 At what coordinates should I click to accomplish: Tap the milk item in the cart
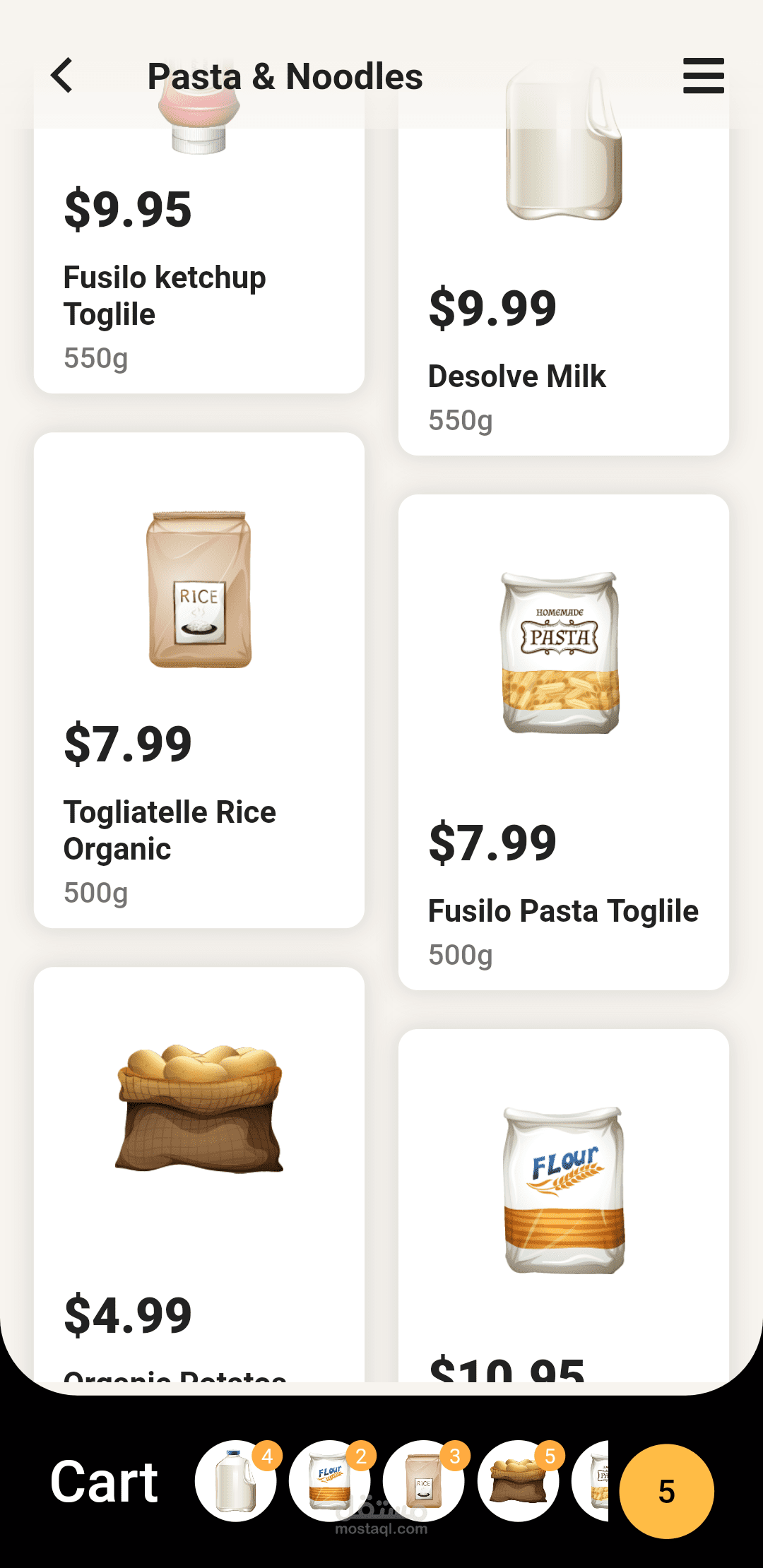tap(235, 1480)
